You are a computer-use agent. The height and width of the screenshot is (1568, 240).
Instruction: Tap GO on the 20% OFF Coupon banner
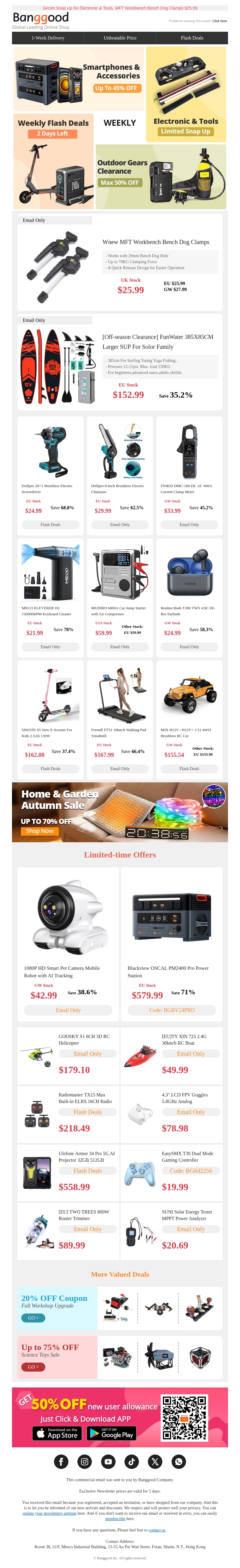point(33,1318)
